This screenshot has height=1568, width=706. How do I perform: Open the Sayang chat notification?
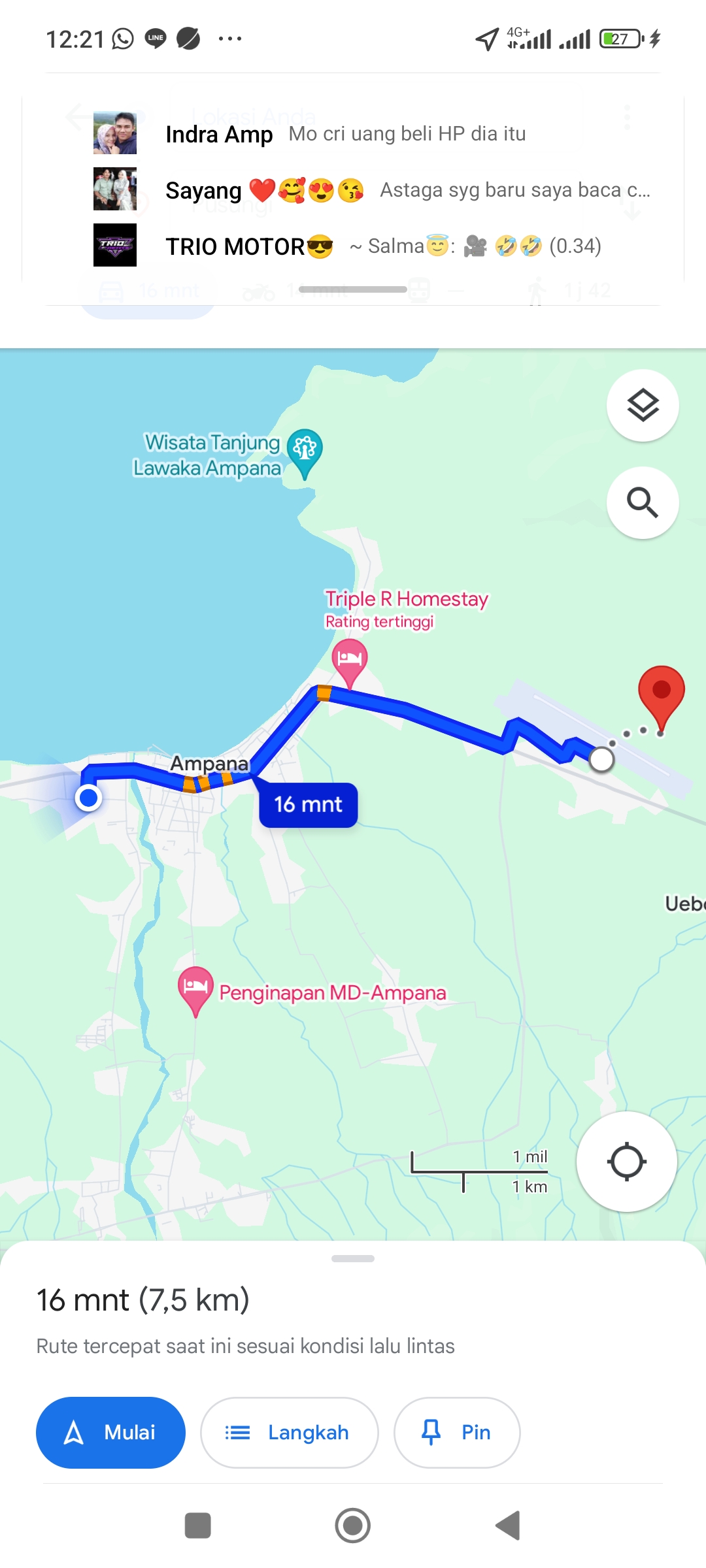click(353, 189)
